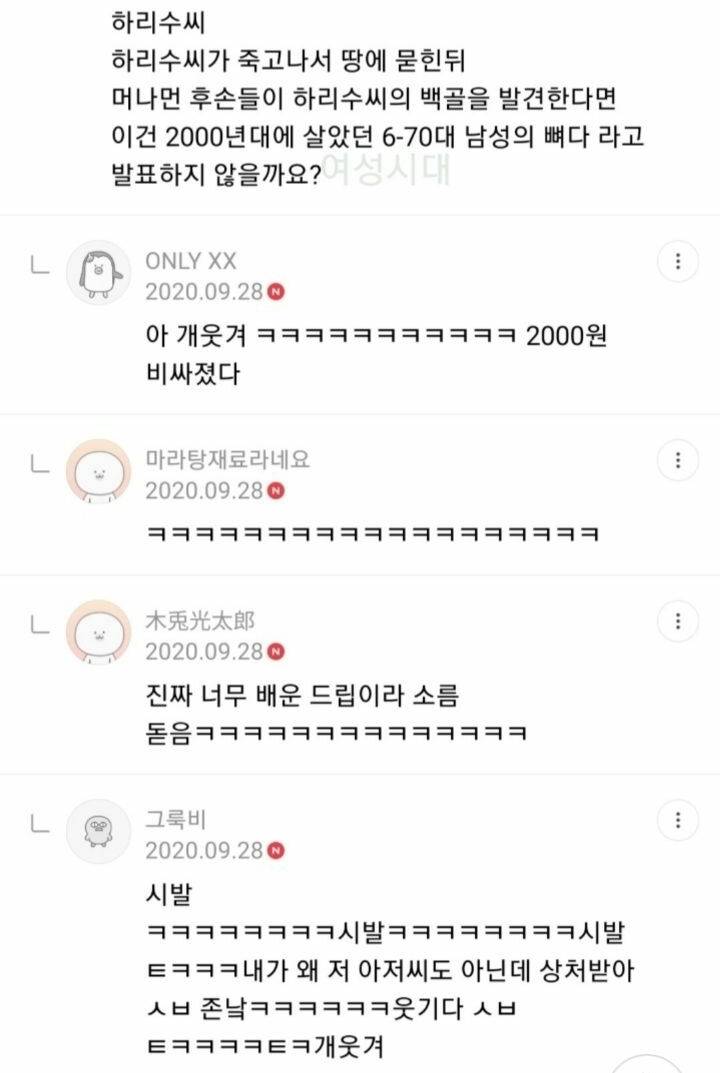
Task: Open the profile from the ONLY XX nickname
Action: point(191,261)
